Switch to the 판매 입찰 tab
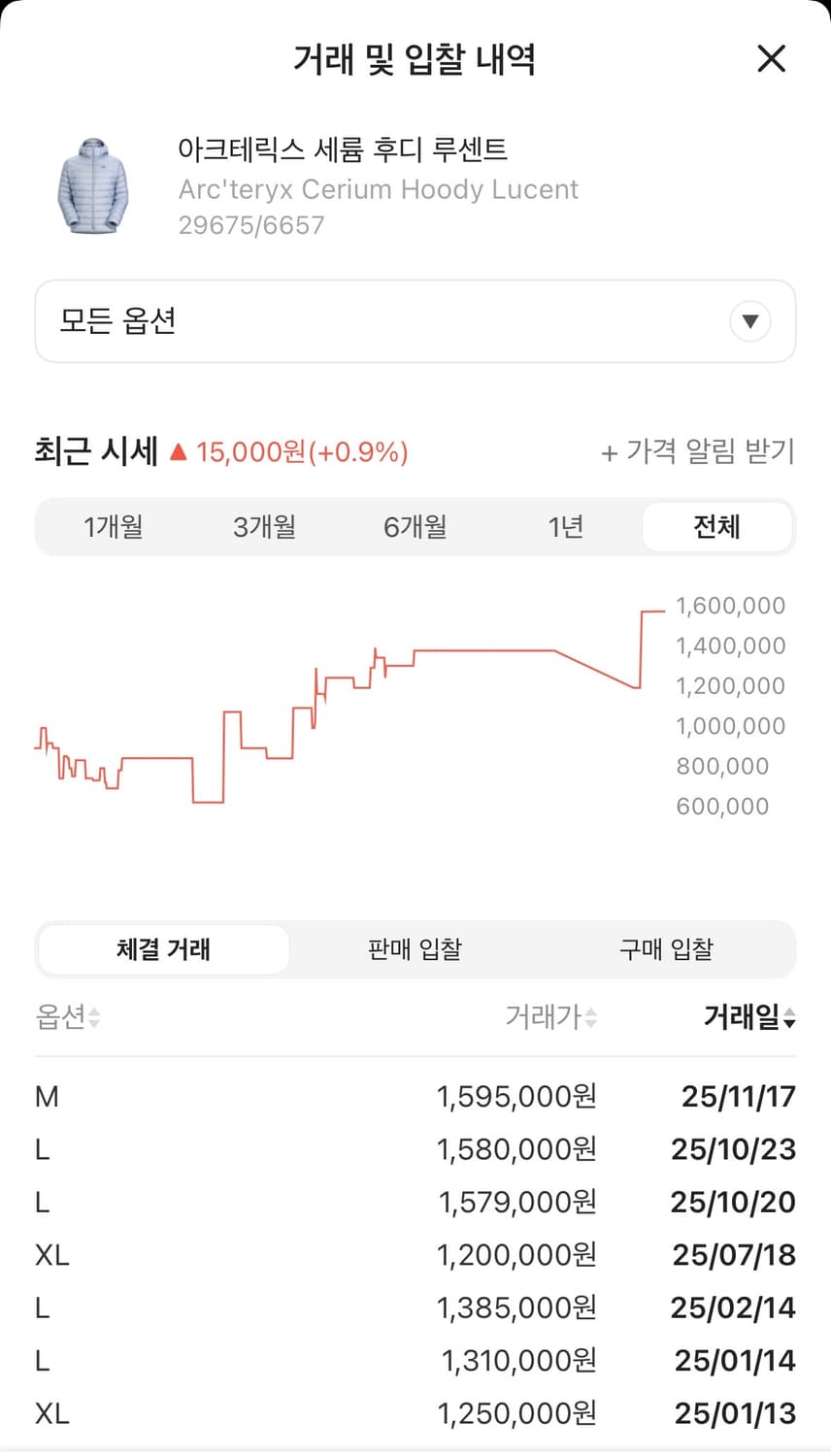This screenshot has width=831, height=1456. (x=415, y=949)
